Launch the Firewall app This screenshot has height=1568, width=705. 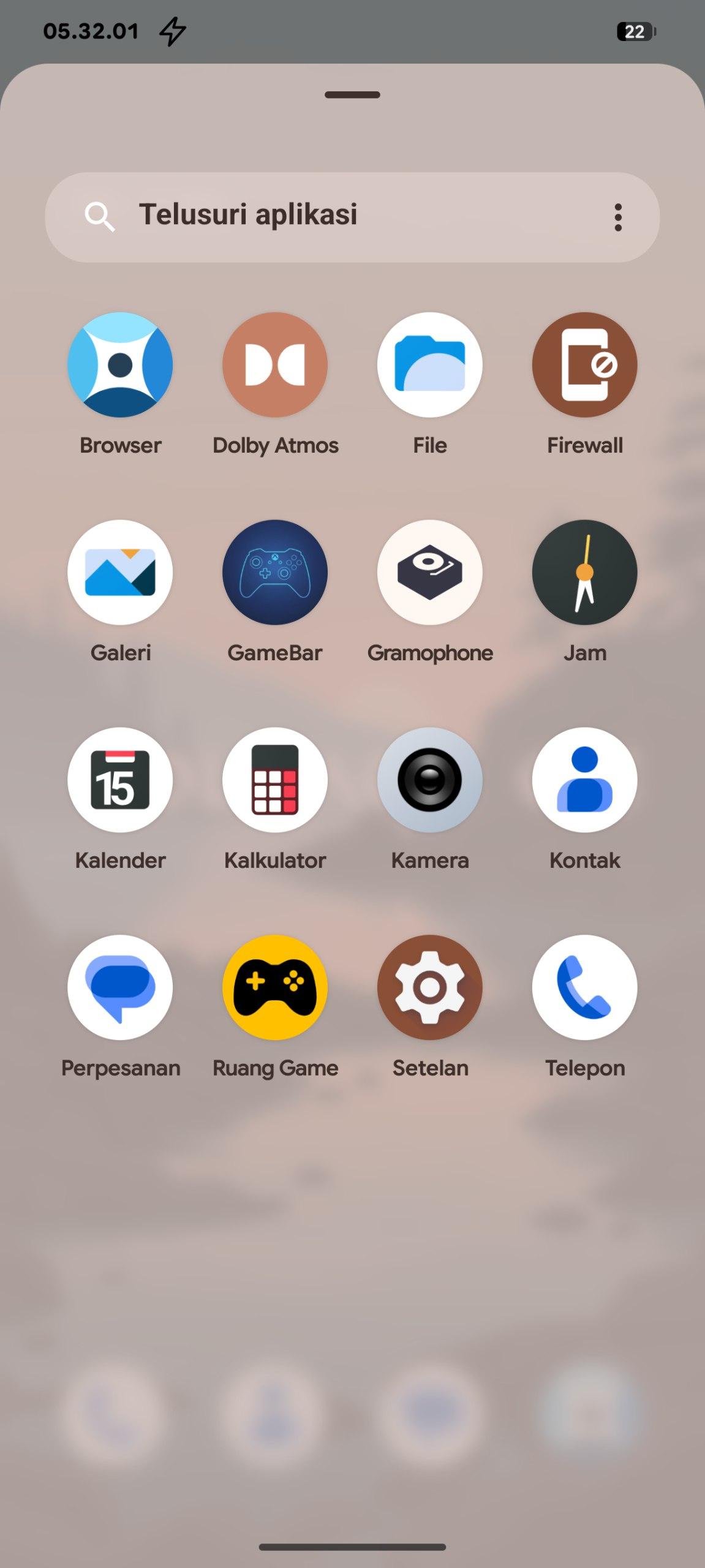(x=585, y=365)
